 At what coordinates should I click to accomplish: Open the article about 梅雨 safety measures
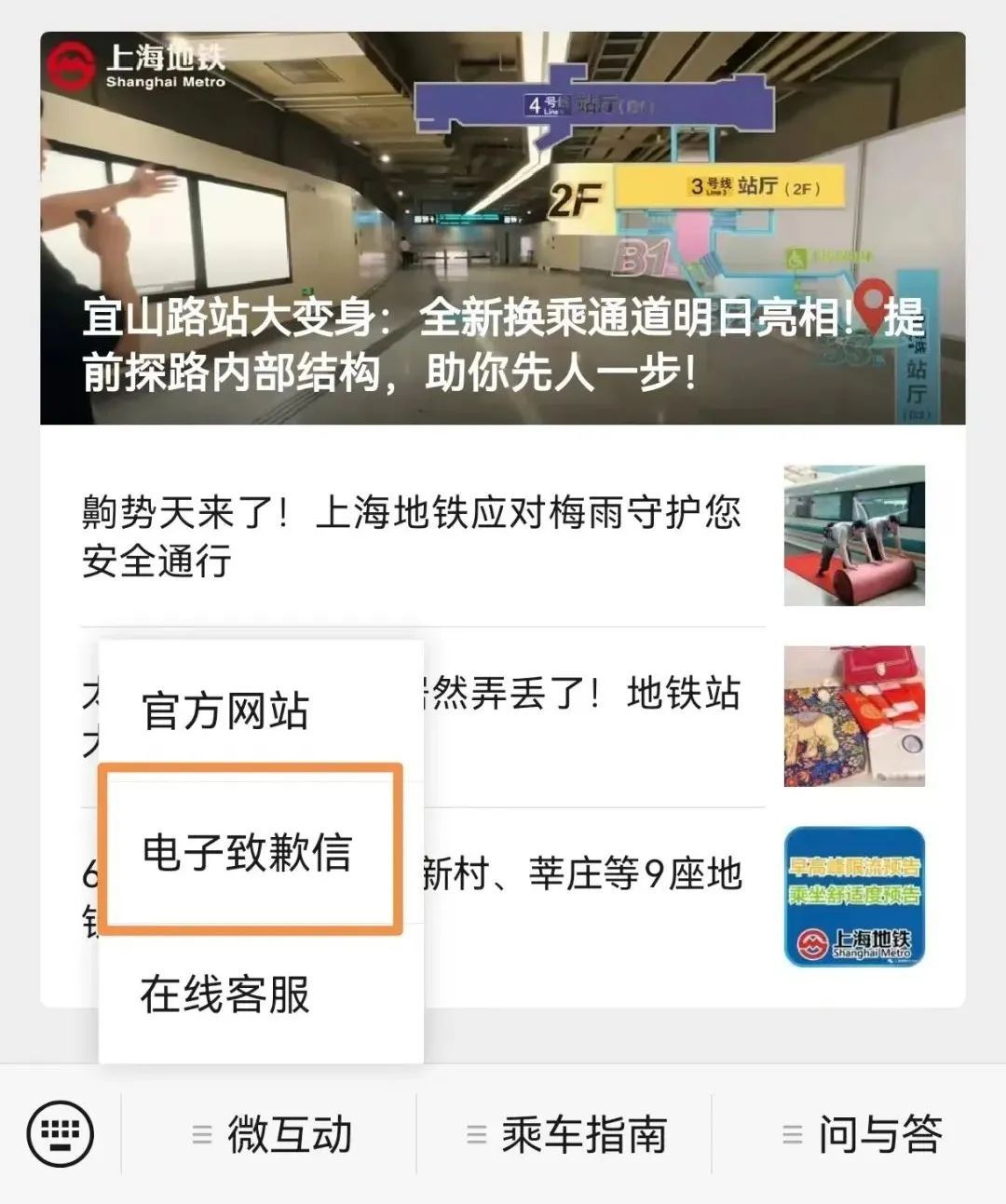pos(411,536)
